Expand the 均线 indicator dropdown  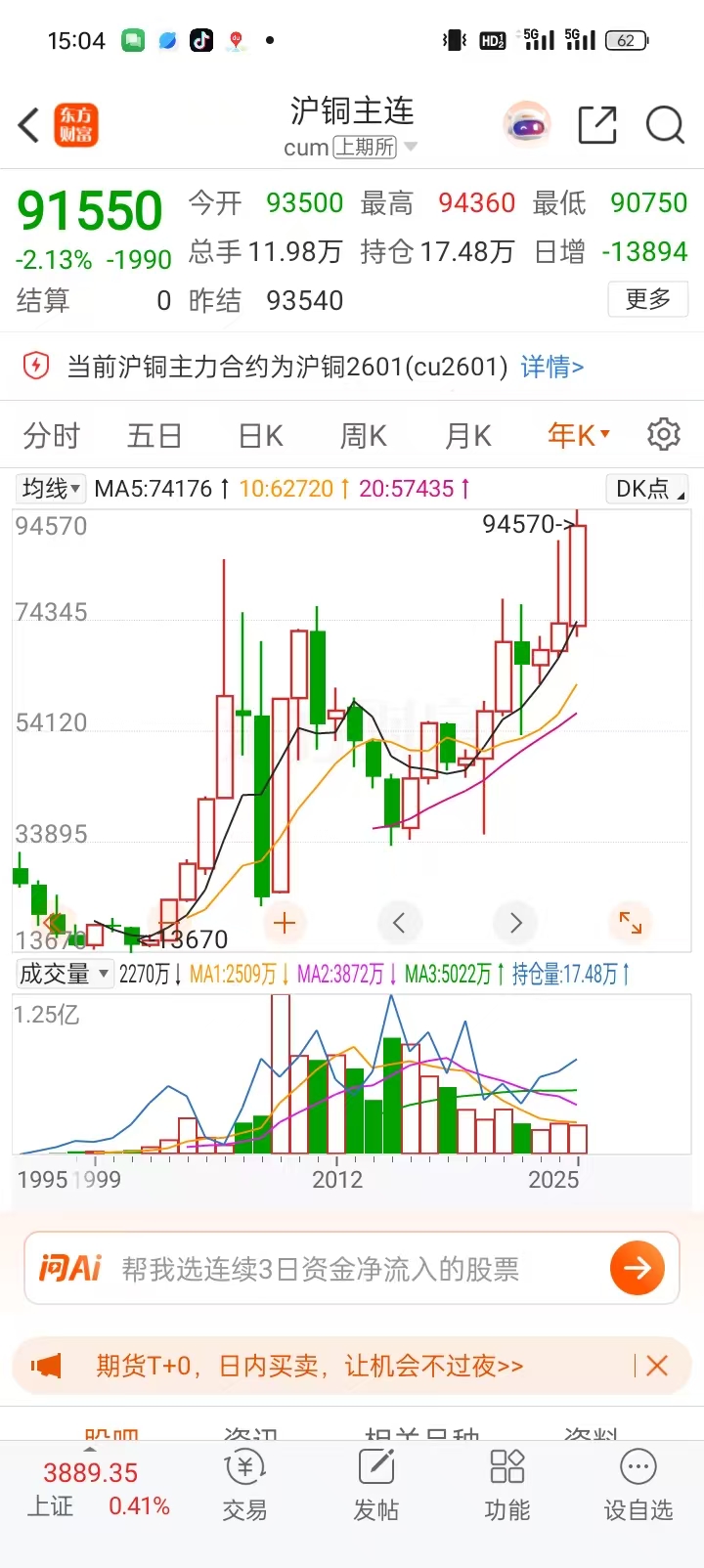coord(52,488)
